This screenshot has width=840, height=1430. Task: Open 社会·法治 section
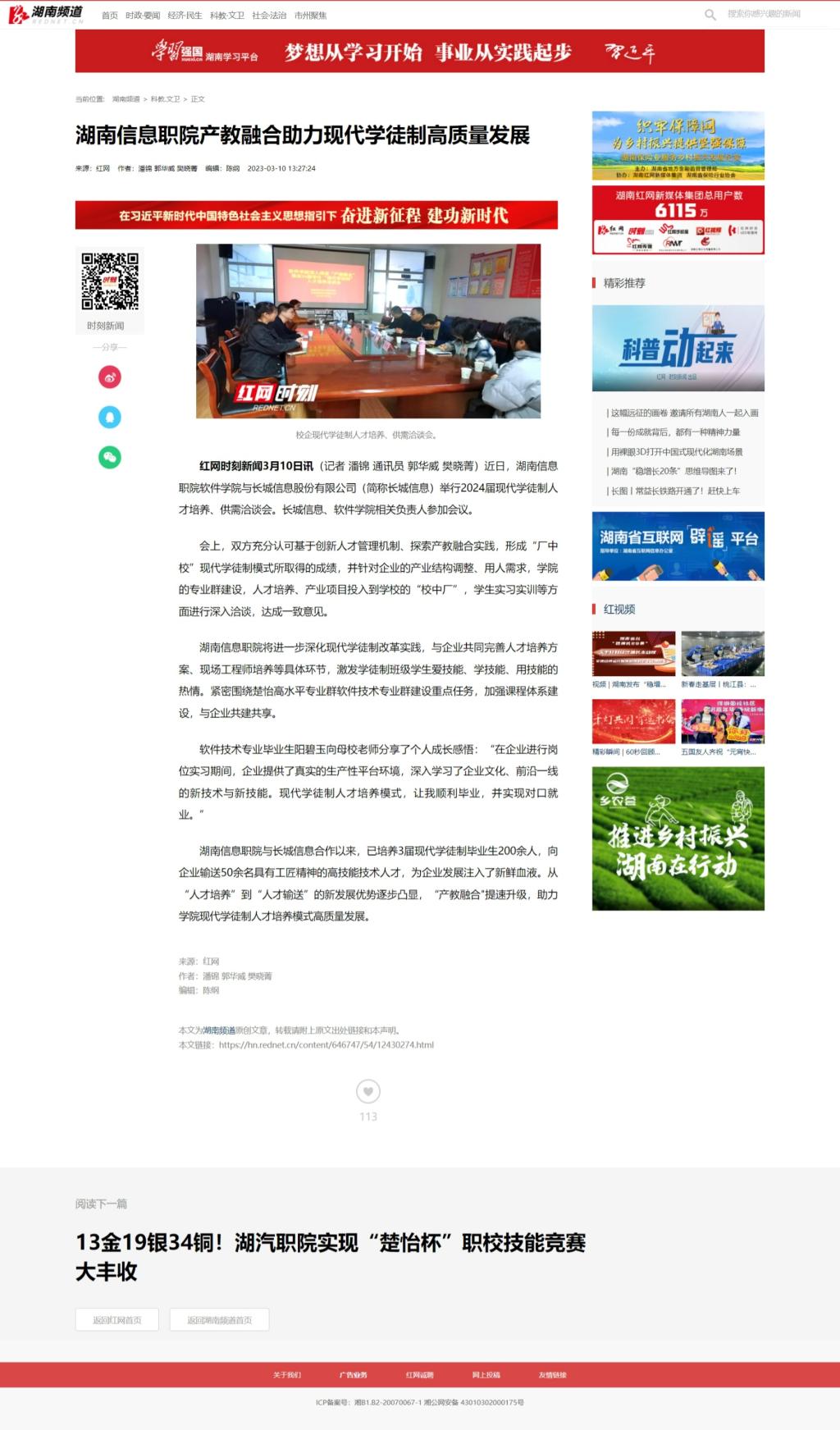(x=269, y=16)
